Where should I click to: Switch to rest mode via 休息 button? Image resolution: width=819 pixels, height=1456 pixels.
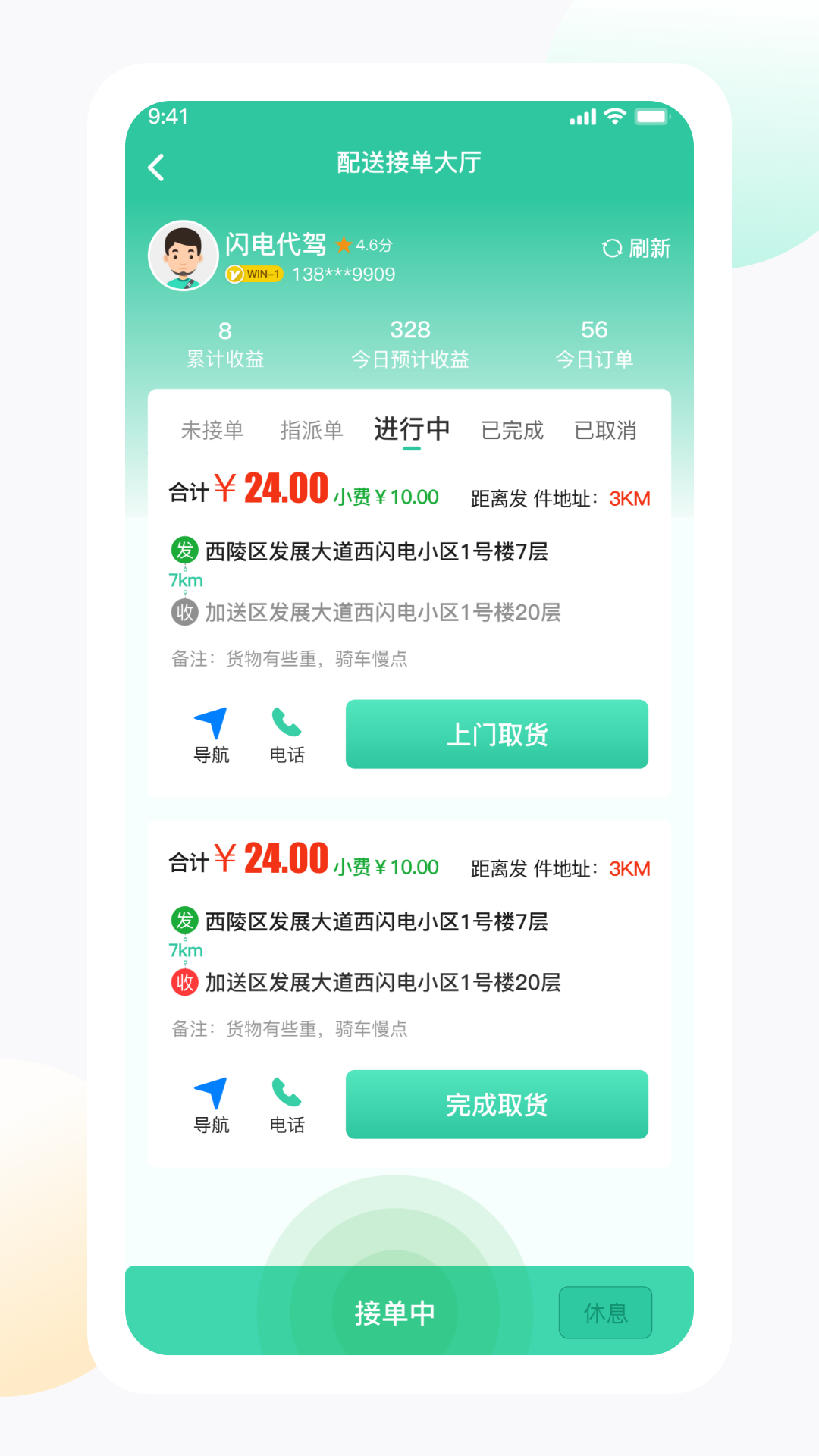coord(605,1311)
